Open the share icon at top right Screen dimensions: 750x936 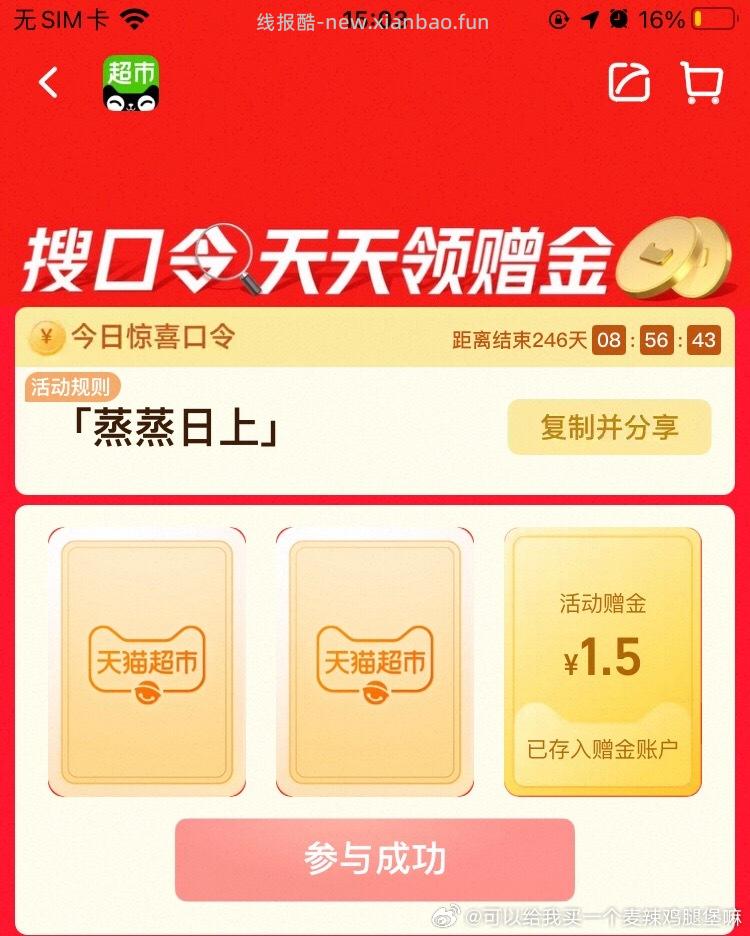tap(629, 84)
